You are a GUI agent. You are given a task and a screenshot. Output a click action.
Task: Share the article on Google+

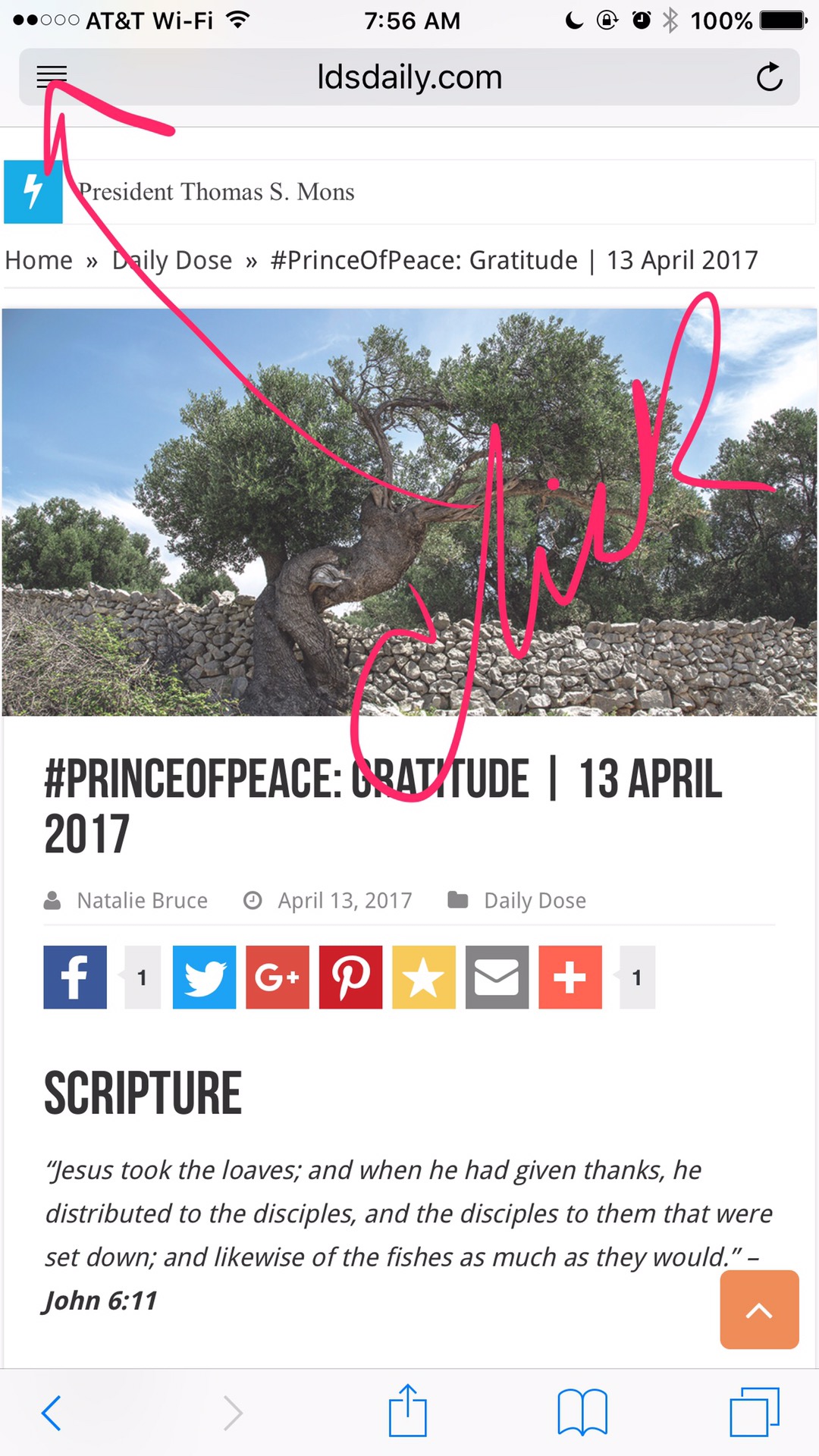tap(278, 977)
